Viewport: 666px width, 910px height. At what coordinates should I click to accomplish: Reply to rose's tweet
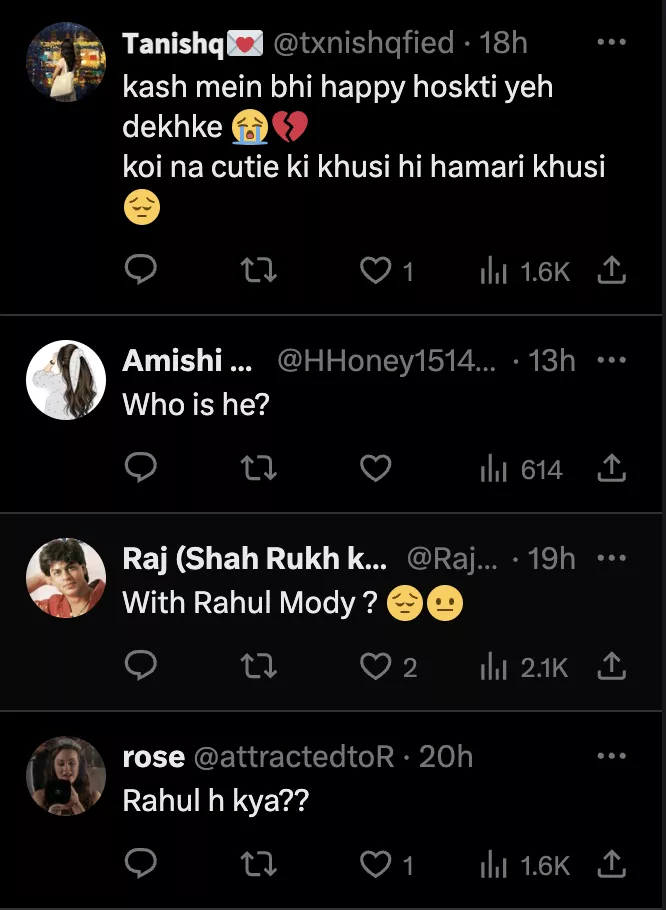141,864
